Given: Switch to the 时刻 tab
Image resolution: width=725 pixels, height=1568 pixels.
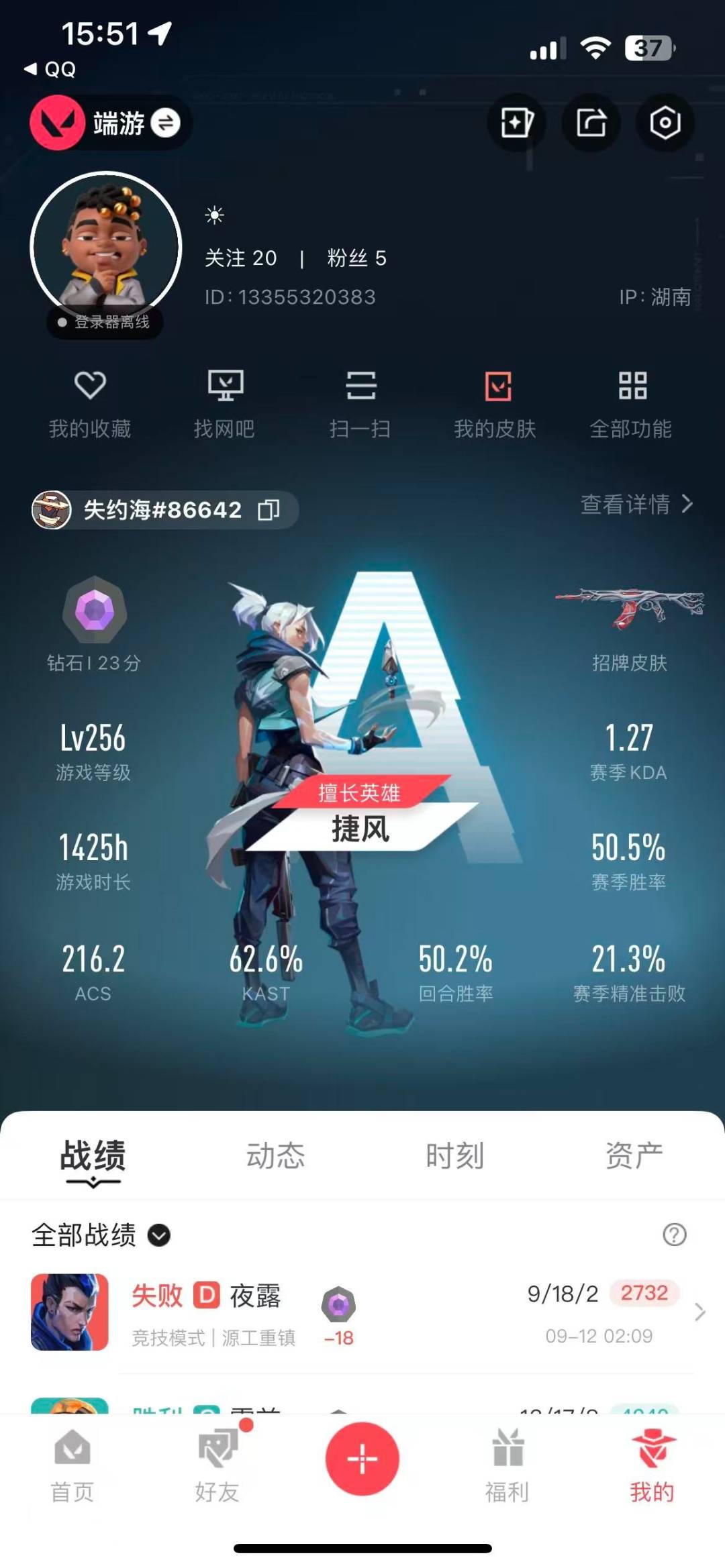Looking at the screenshot, I should [x=454, y=1155].
